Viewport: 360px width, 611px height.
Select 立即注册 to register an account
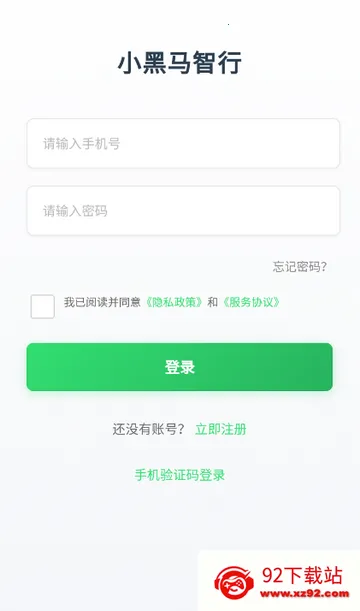tap(221, 429)
